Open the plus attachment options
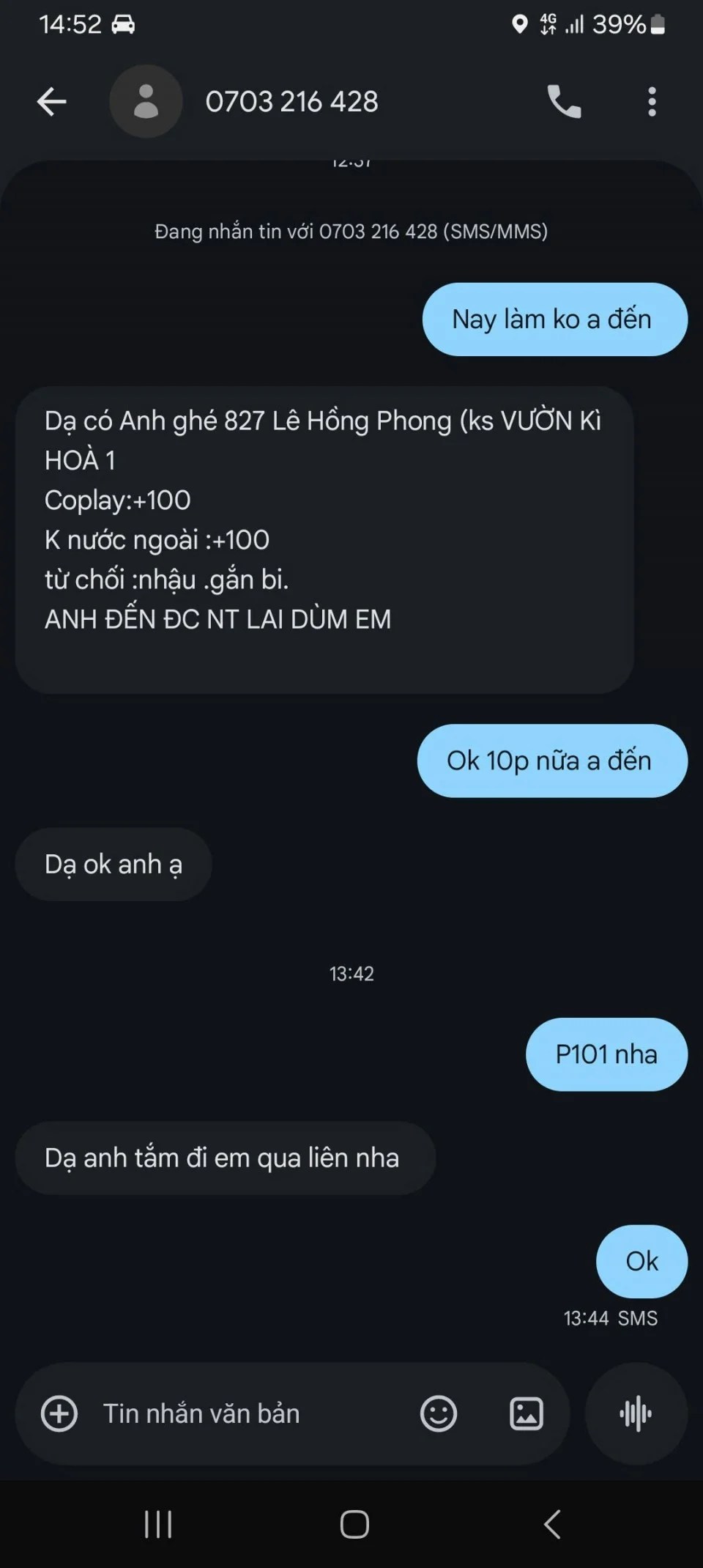This screenshot has height=1568, width=703. pyautogui.click(x=59, y=1413)
